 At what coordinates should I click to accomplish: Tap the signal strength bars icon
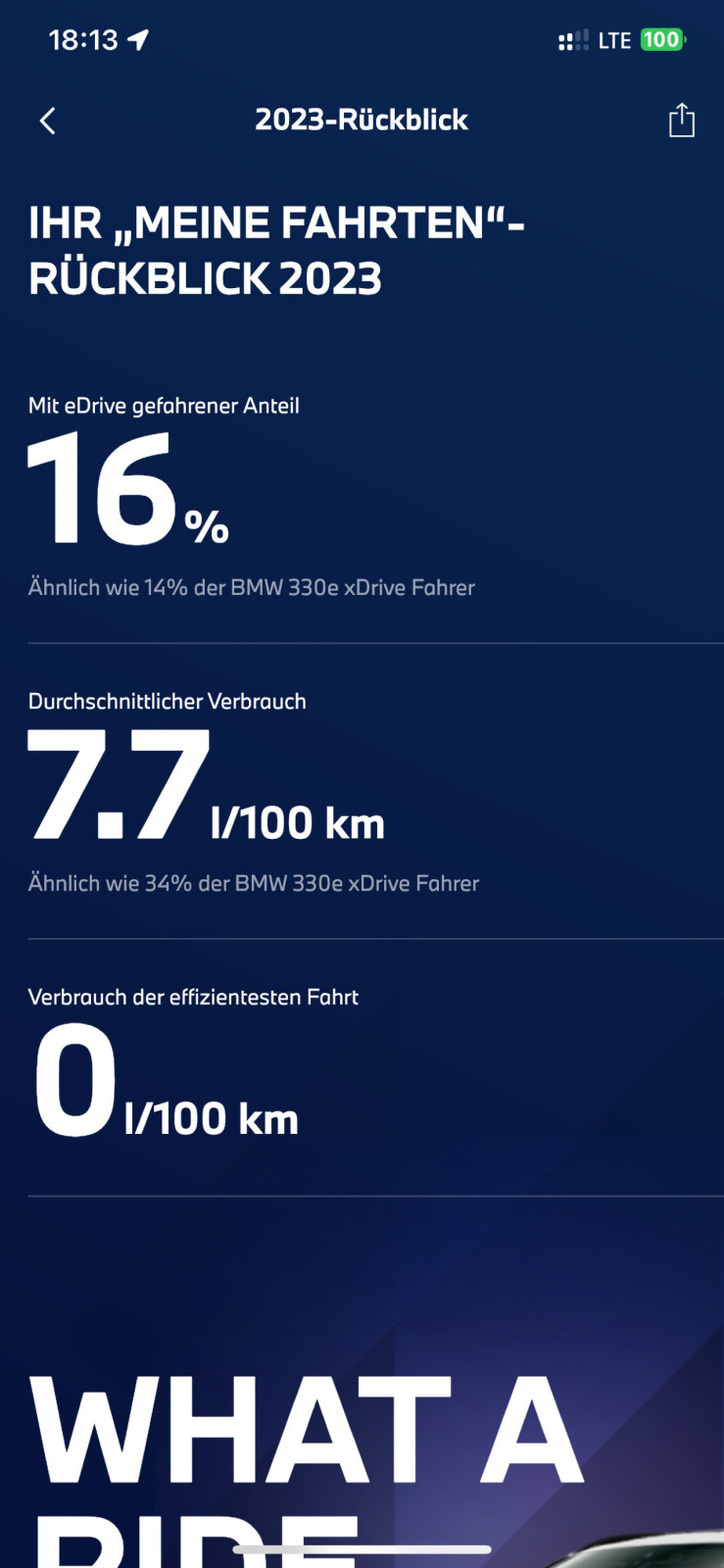click(x=571, y=40)
